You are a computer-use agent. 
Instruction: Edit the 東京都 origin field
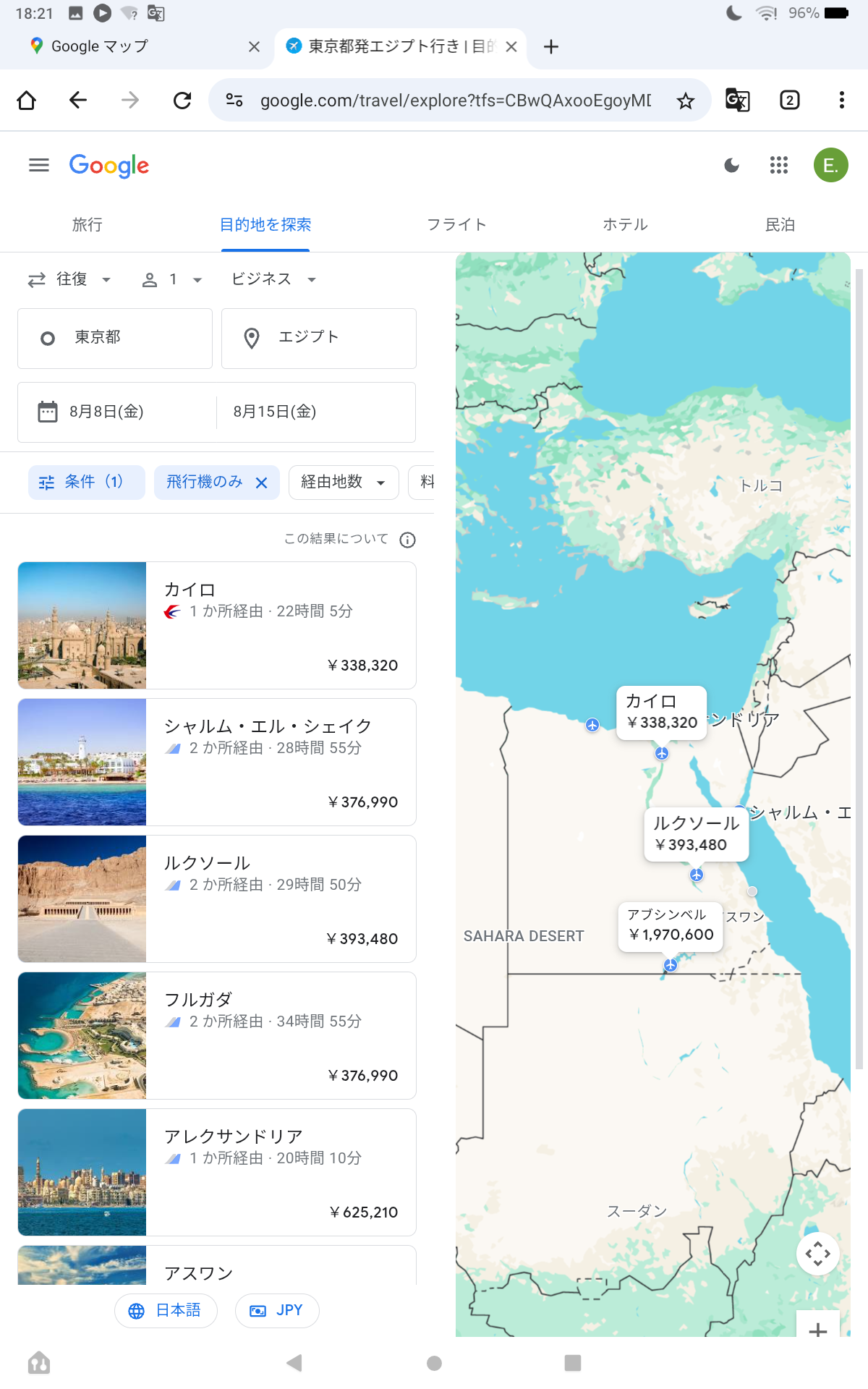[115, 339]
